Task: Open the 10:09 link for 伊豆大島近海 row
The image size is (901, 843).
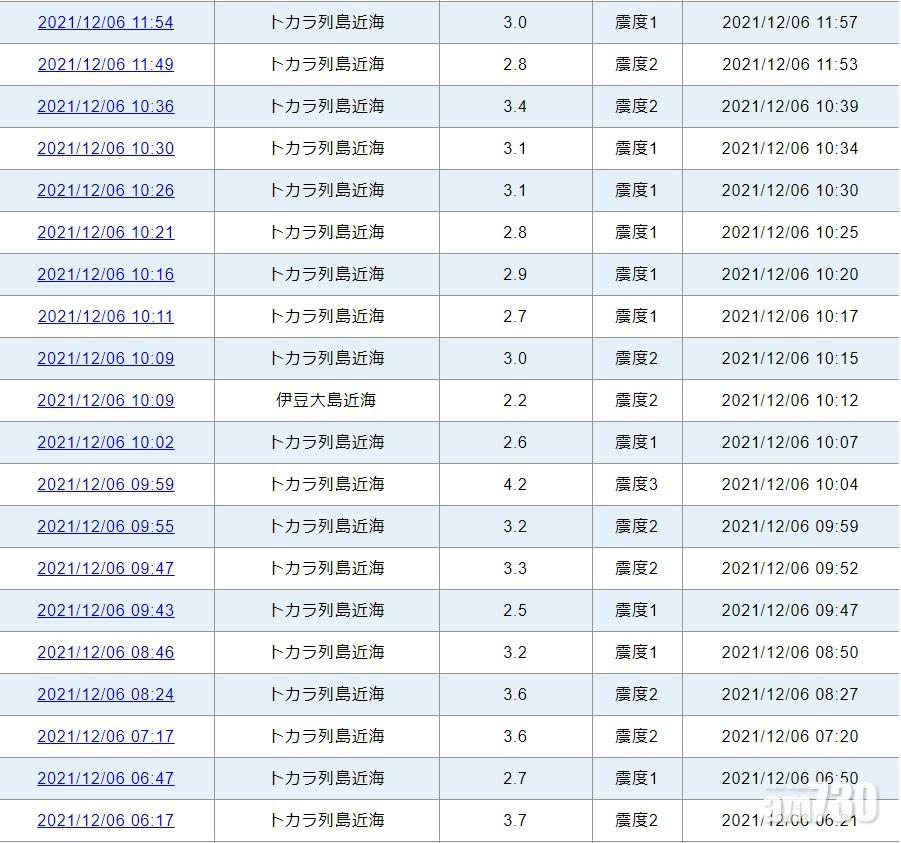Action: click(x=105, y=400)
